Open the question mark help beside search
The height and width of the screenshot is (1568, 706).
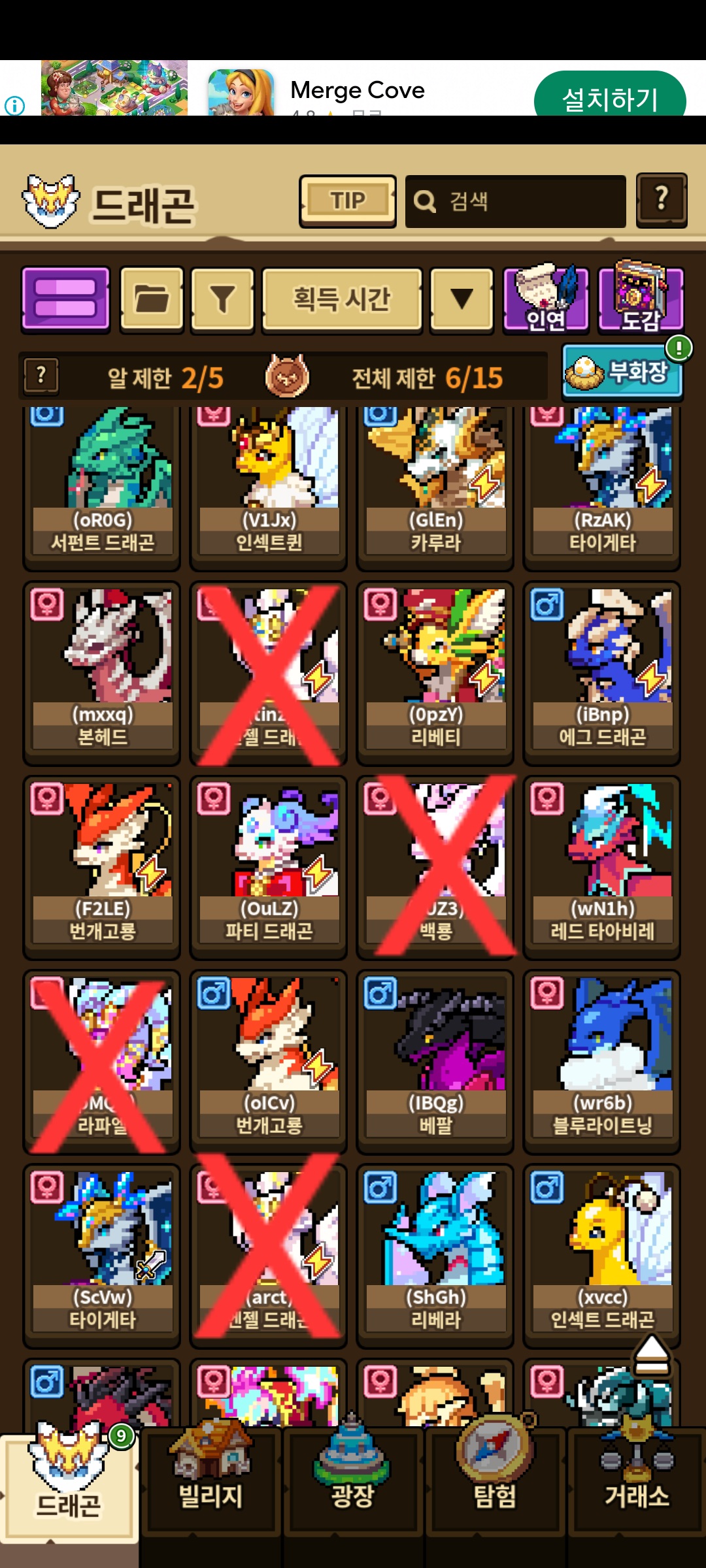click(661, 200)
